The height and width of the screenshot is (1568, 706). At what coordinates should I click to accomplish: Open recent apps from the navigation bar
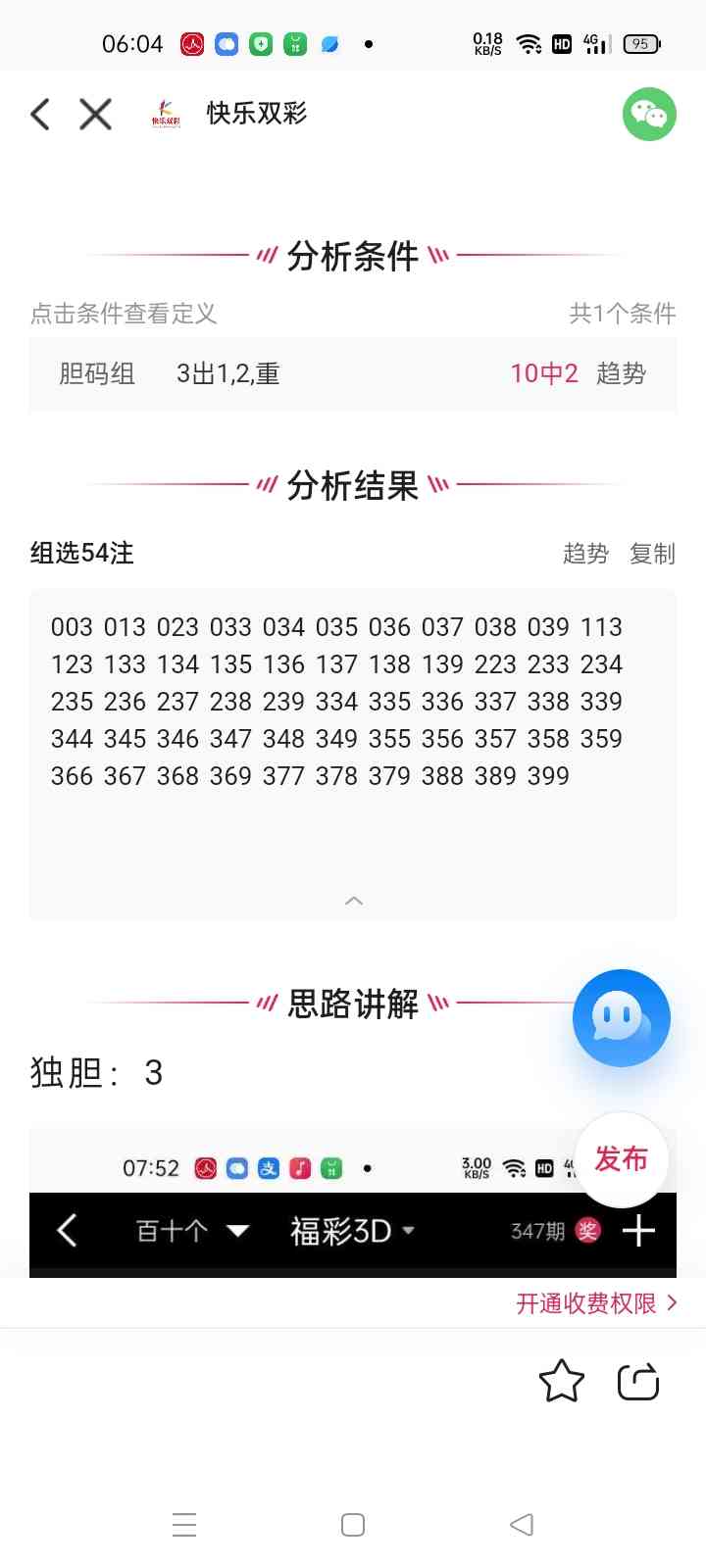pyautogui.click(x=184, y=1525)
